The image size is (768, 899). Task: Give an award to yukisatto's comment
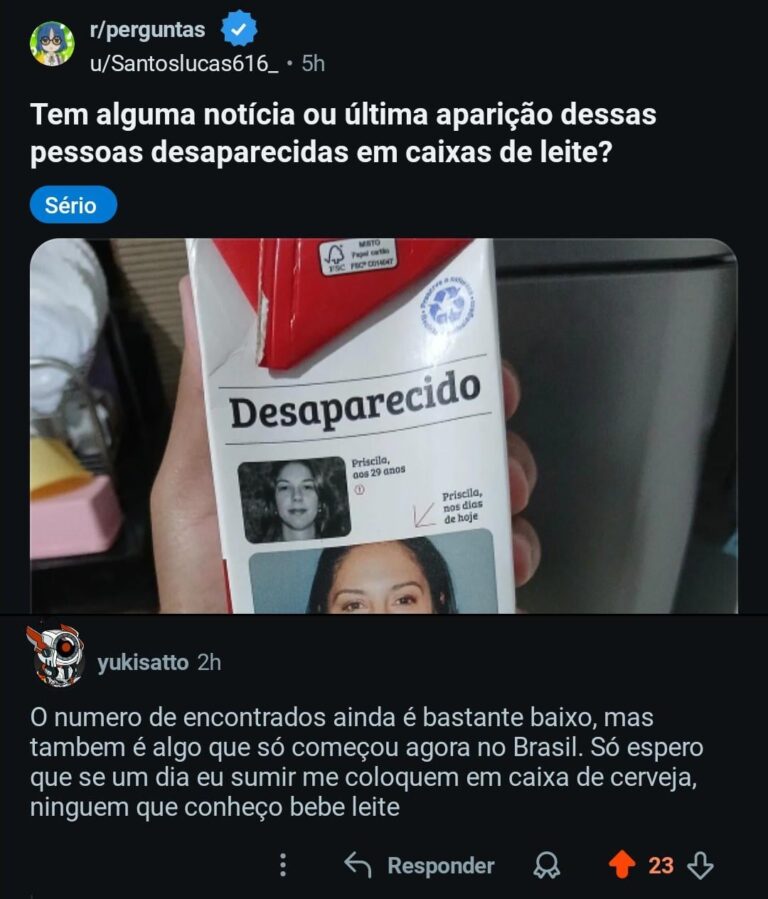[x=547, y=865]
